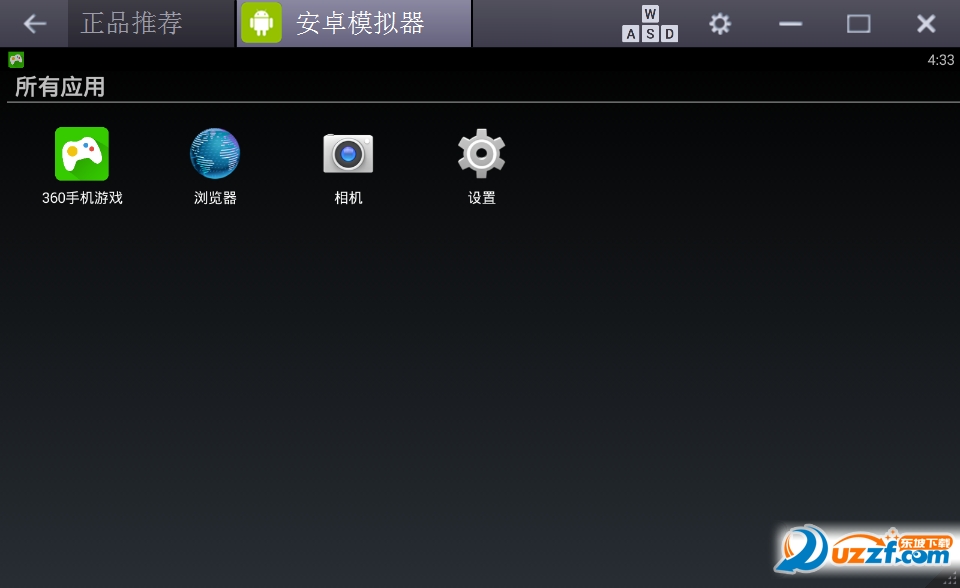
Task: Open the 浏览器 browser app
Action: (215, 155)
